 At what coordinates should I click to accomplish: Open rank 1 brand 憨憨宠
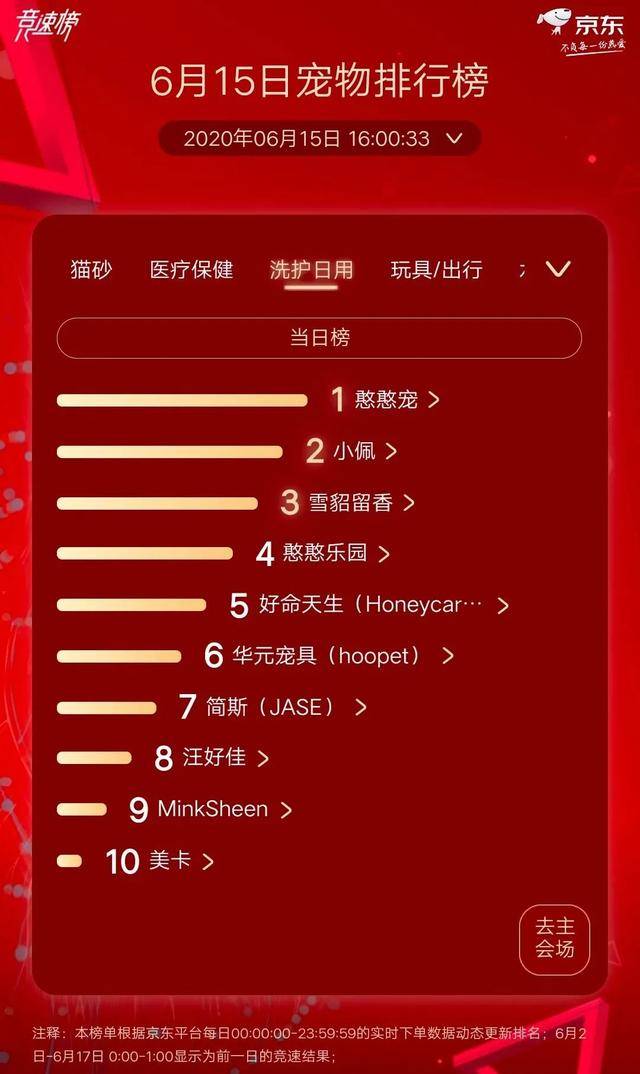pos(386,400)
